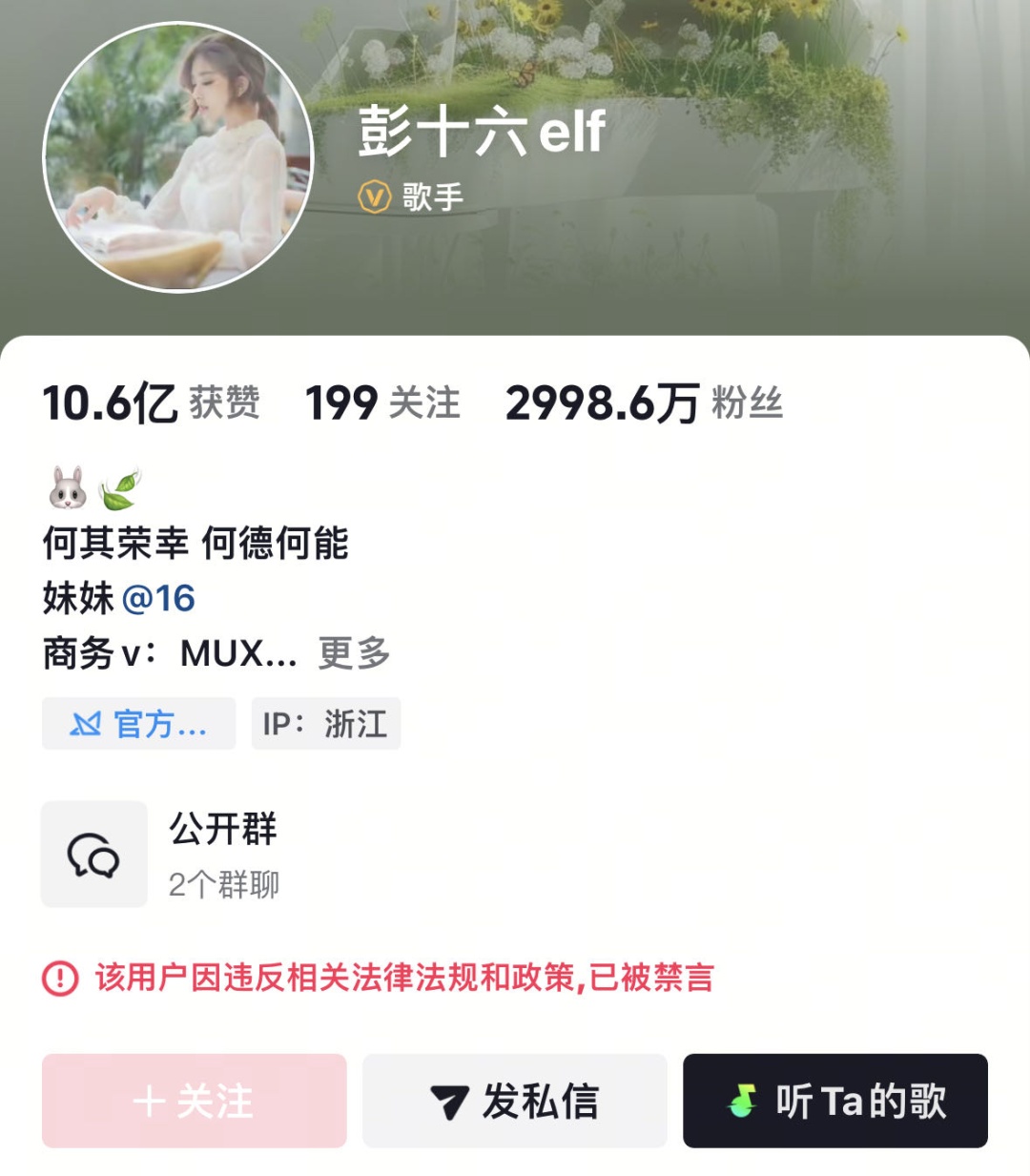This screenshot has width=1030, height=1176.
Task: Follow the user with 关注 button
Action: point(193,1102)
